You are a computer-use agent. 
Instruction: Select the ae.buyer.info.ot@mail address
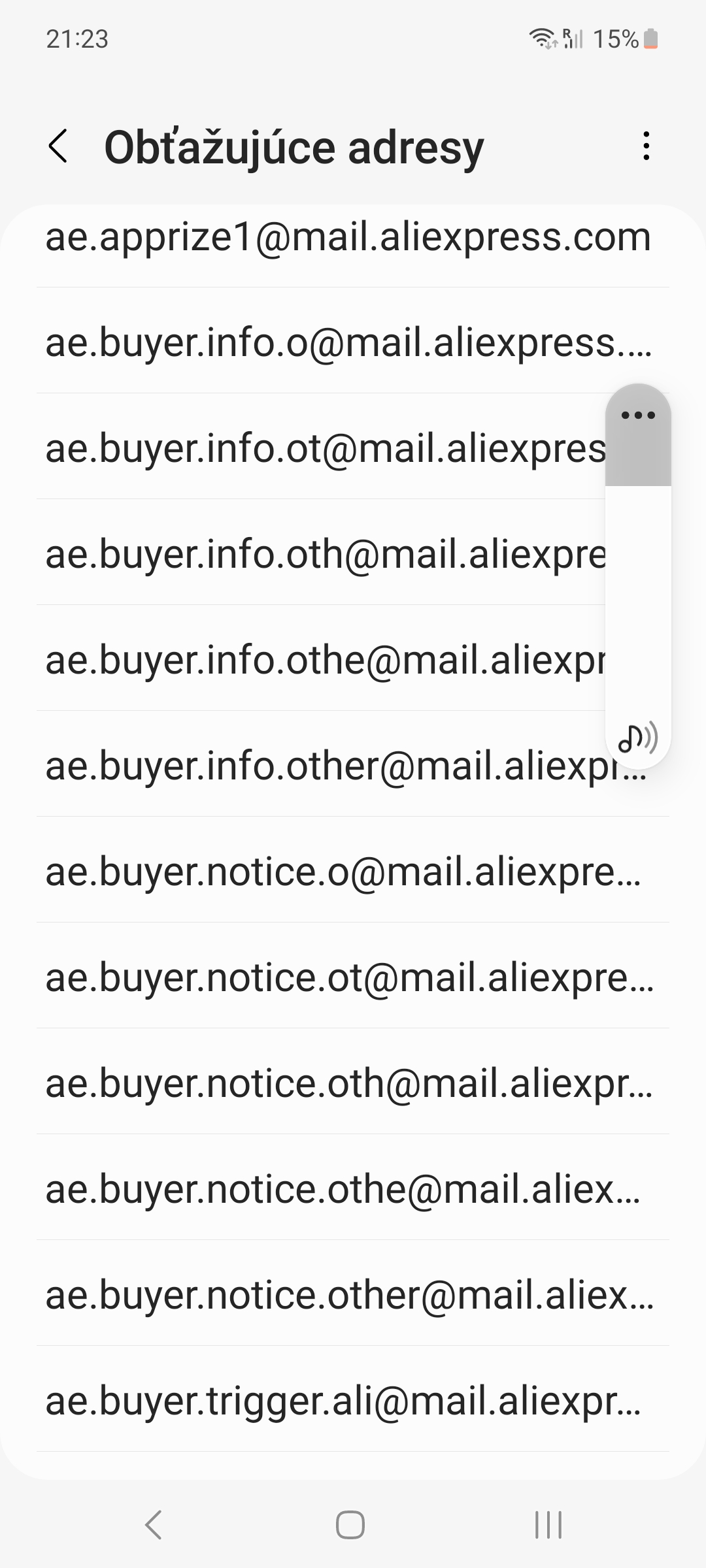click(x=326, y=449)
